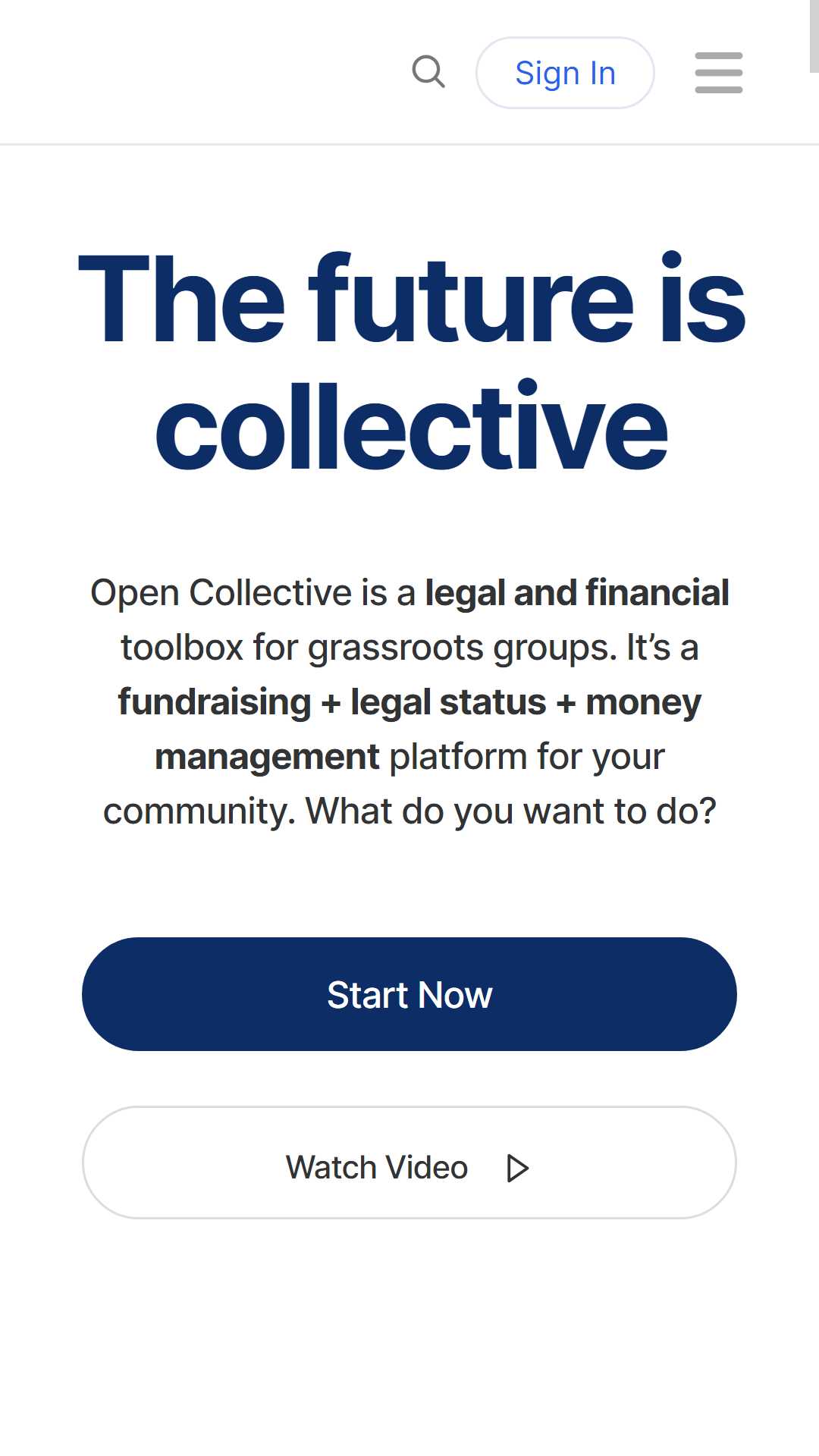Viewport: 819px width, 1456px height.
Task: Tap the Start Now button
Action: (x=409, y=994)
